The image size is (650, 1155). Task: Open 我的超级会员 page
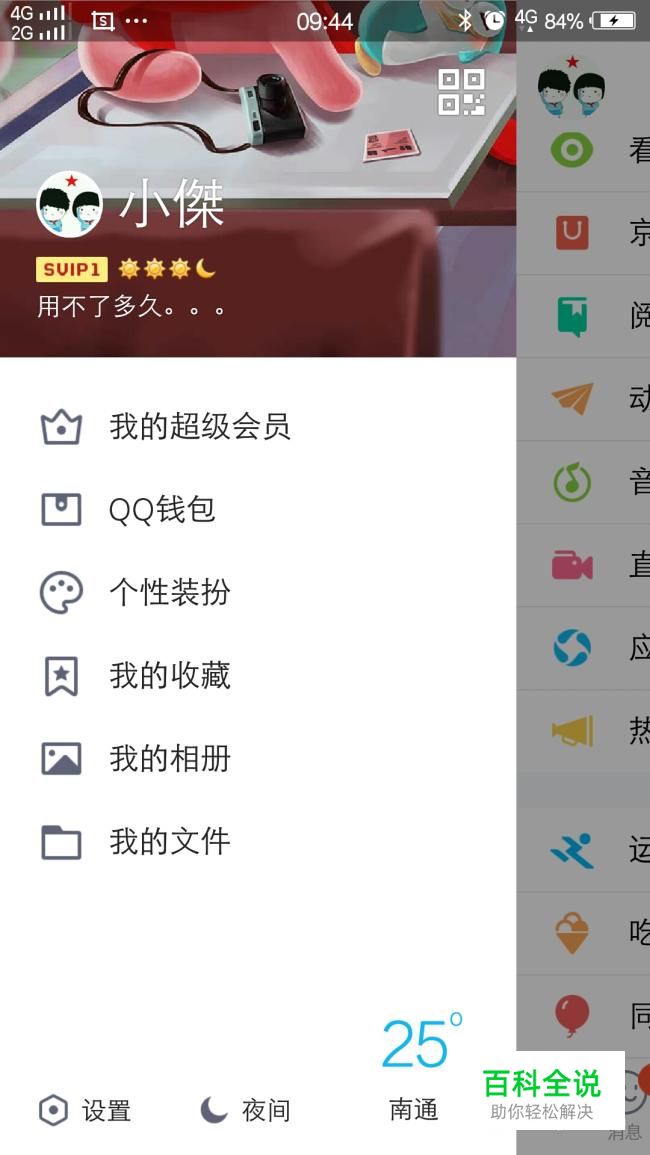point(199,427)
